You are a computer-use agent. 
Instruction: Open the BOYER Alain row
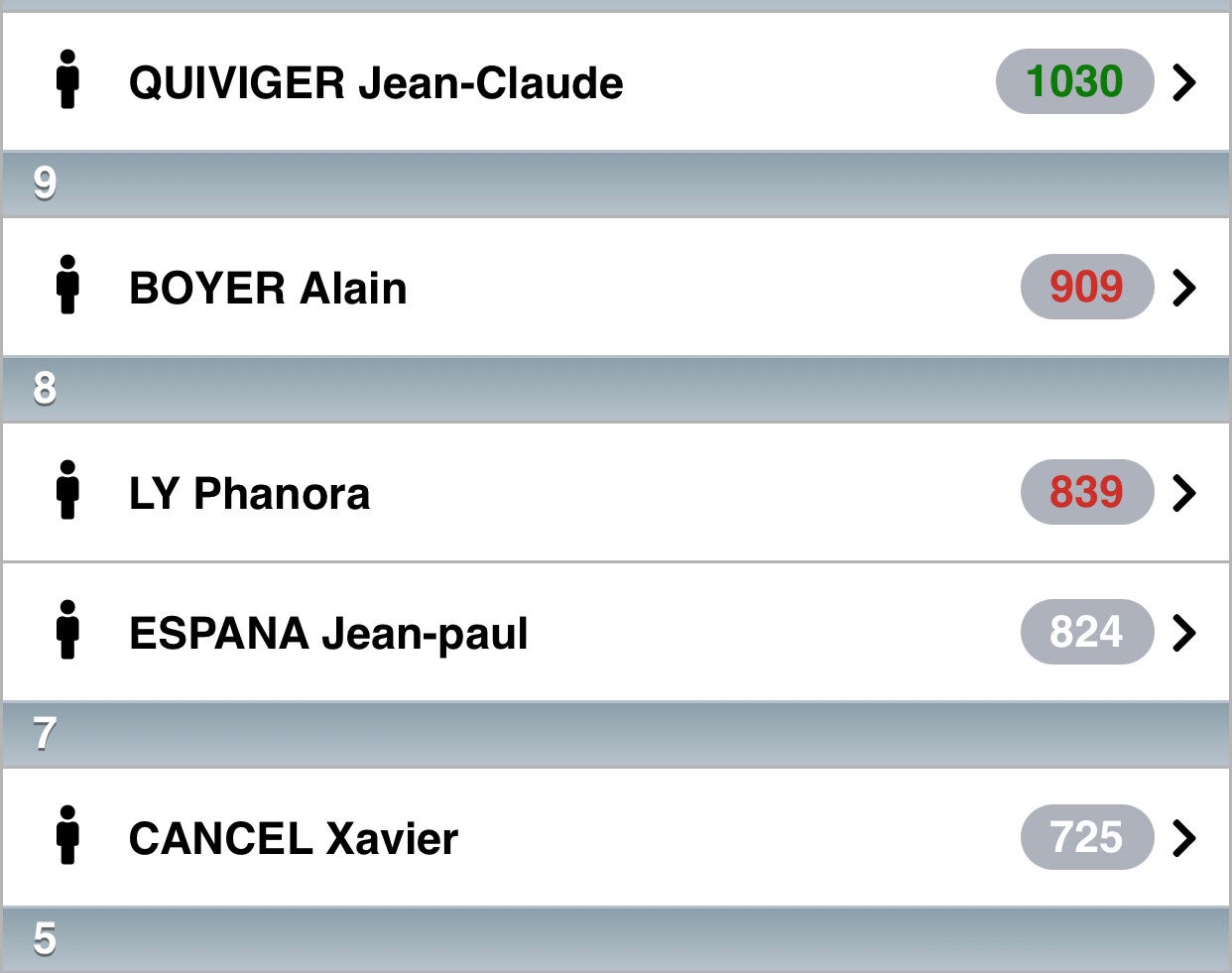point(615,288)
